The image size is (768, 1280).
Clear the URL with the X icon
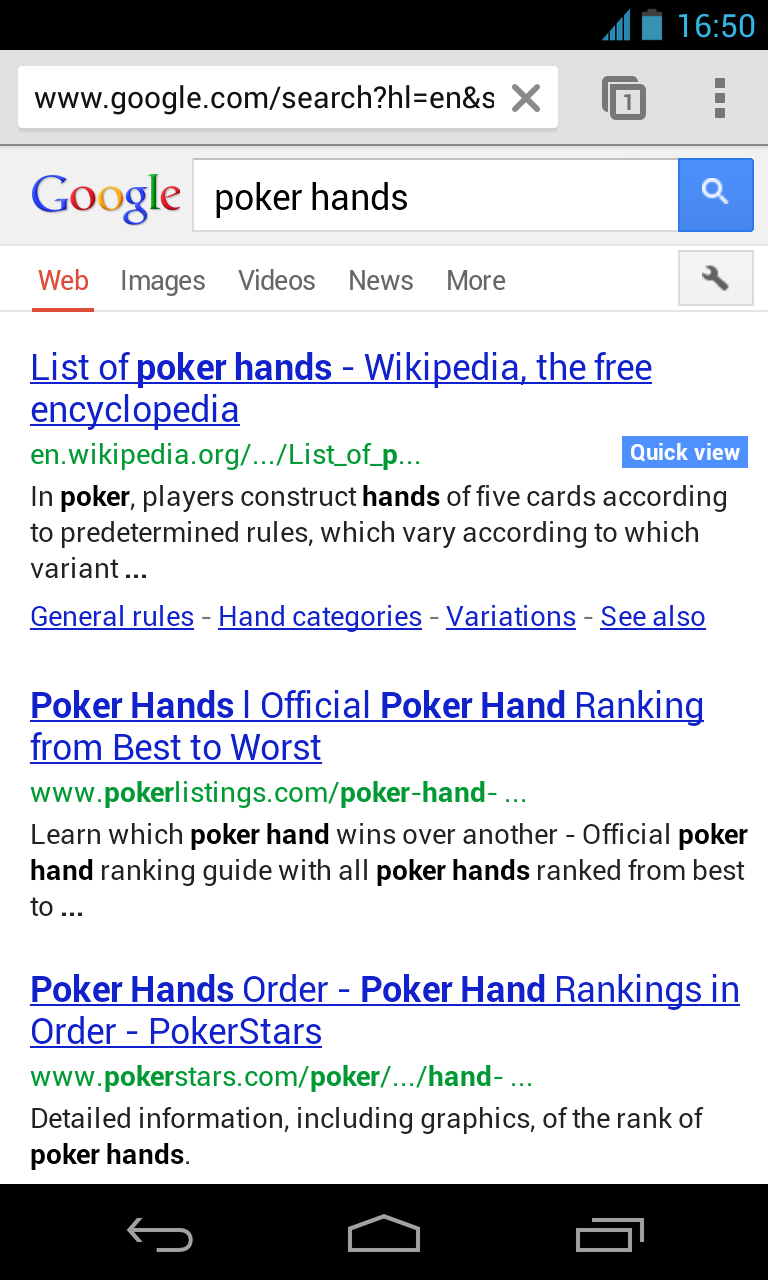point(526,98)
